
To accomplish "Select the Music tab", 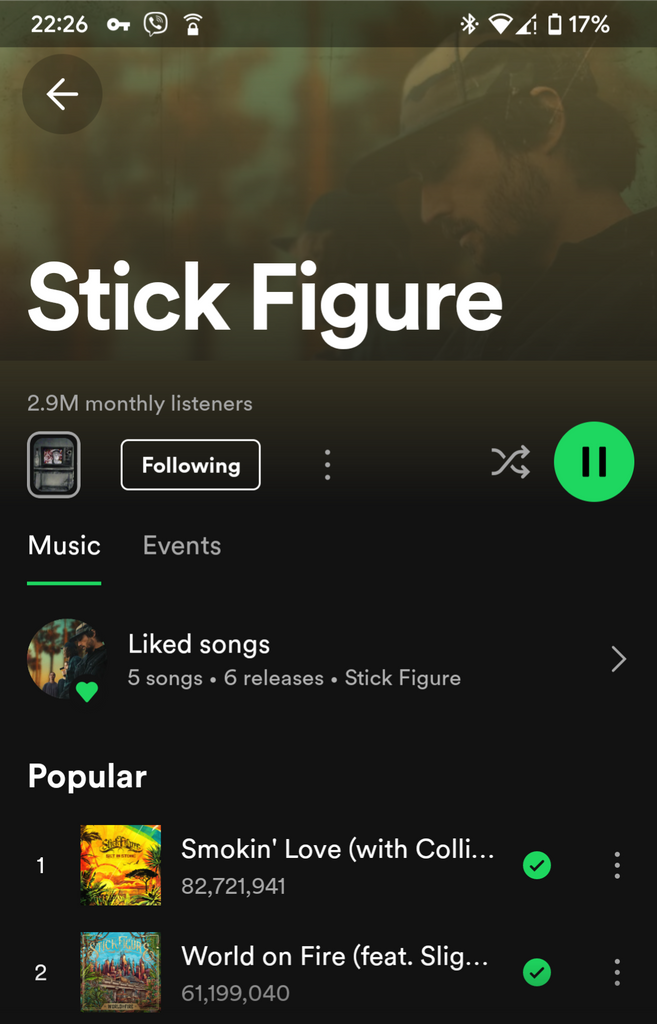I will (64, 546).
